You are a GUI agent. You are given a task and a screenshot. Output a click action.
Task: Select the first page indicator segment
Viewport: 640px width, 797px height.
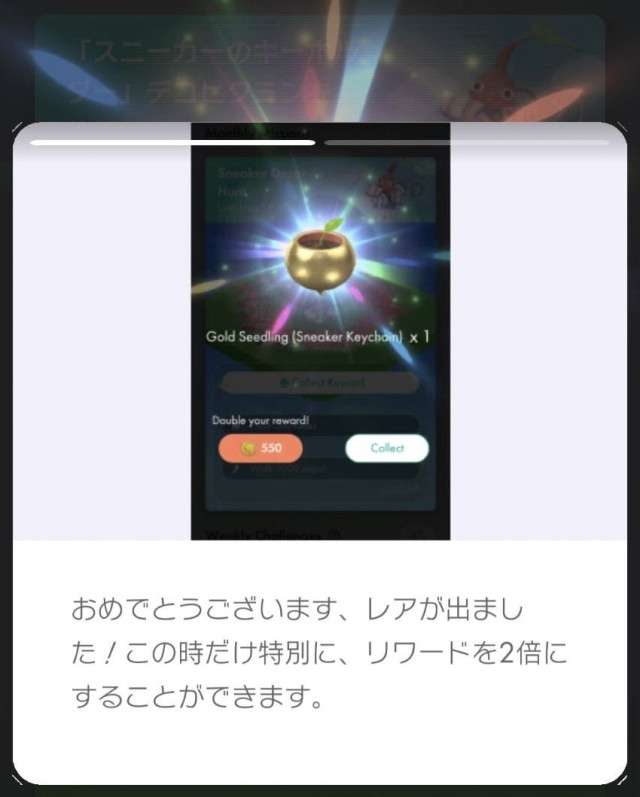(x=173, y=143)
